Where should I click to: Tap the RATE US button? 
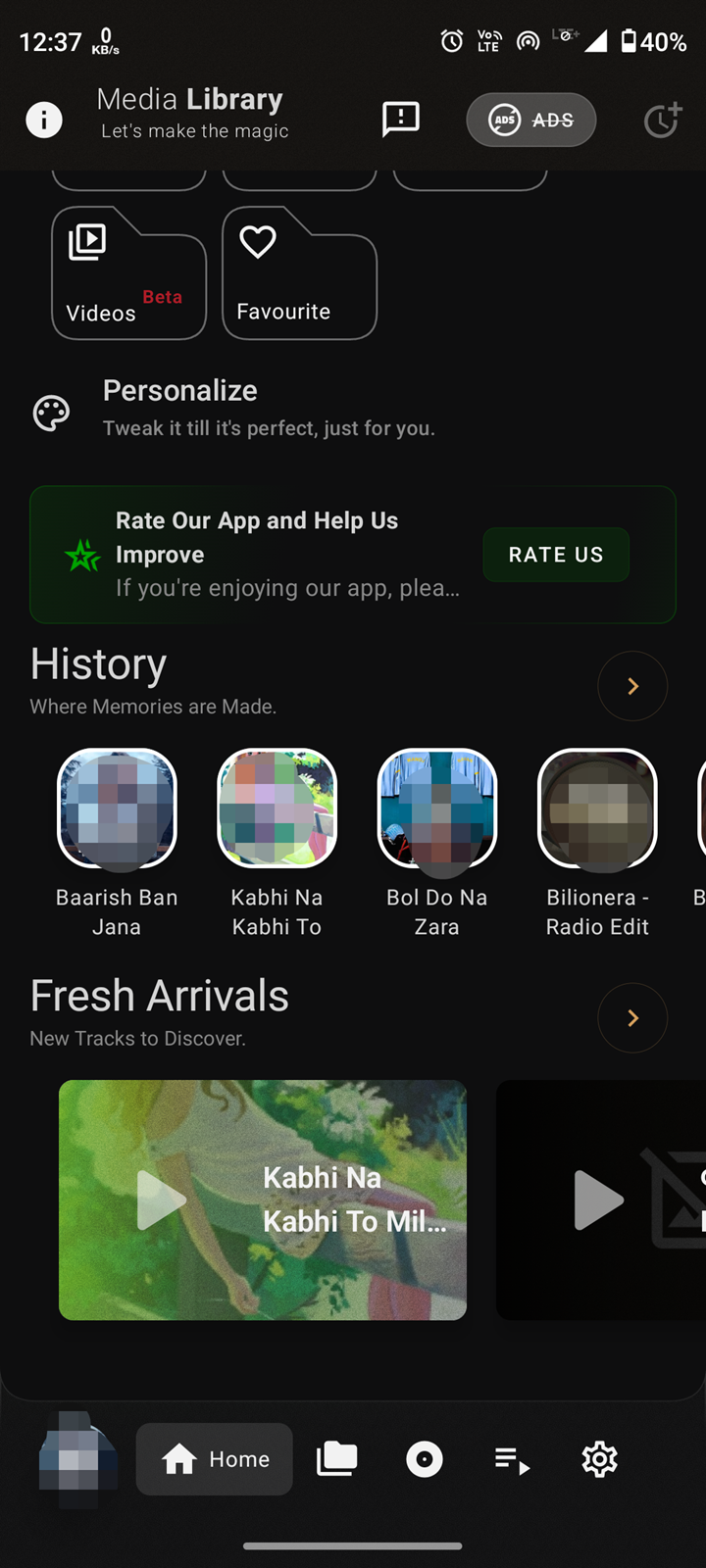pos(556,555)
